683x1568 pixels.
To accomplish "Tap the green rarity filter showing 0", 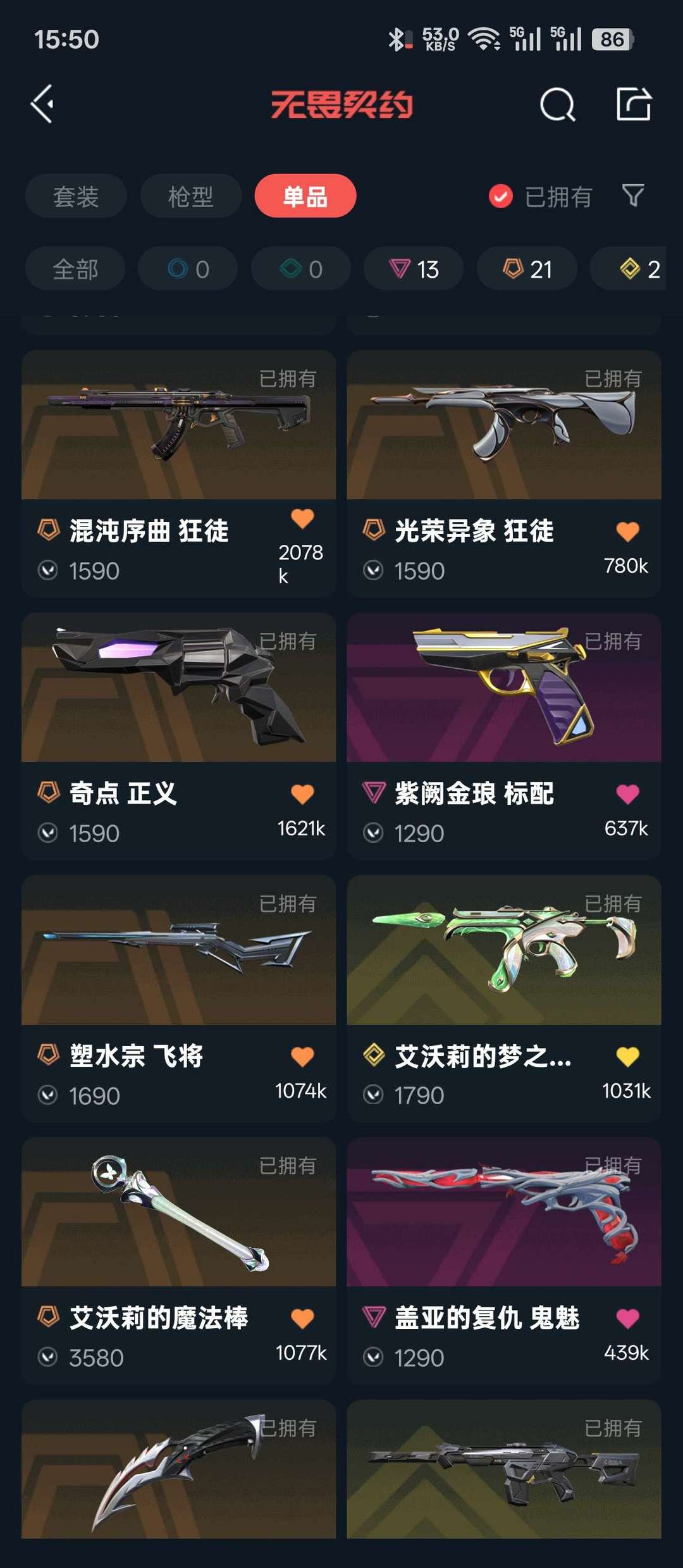I will point(300,269).
